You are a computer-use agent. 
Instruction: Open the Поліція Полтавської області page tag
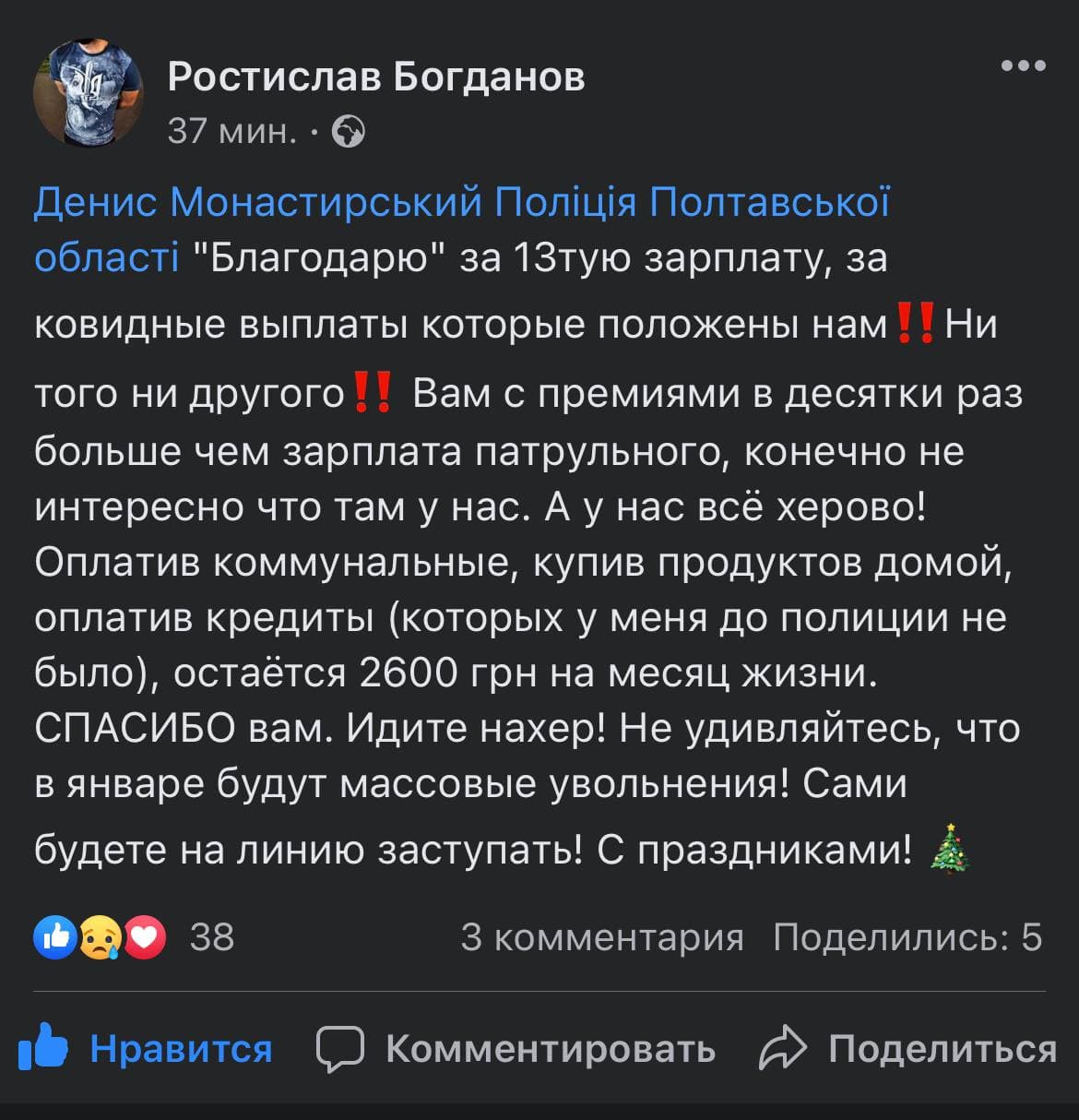[692, 201]
